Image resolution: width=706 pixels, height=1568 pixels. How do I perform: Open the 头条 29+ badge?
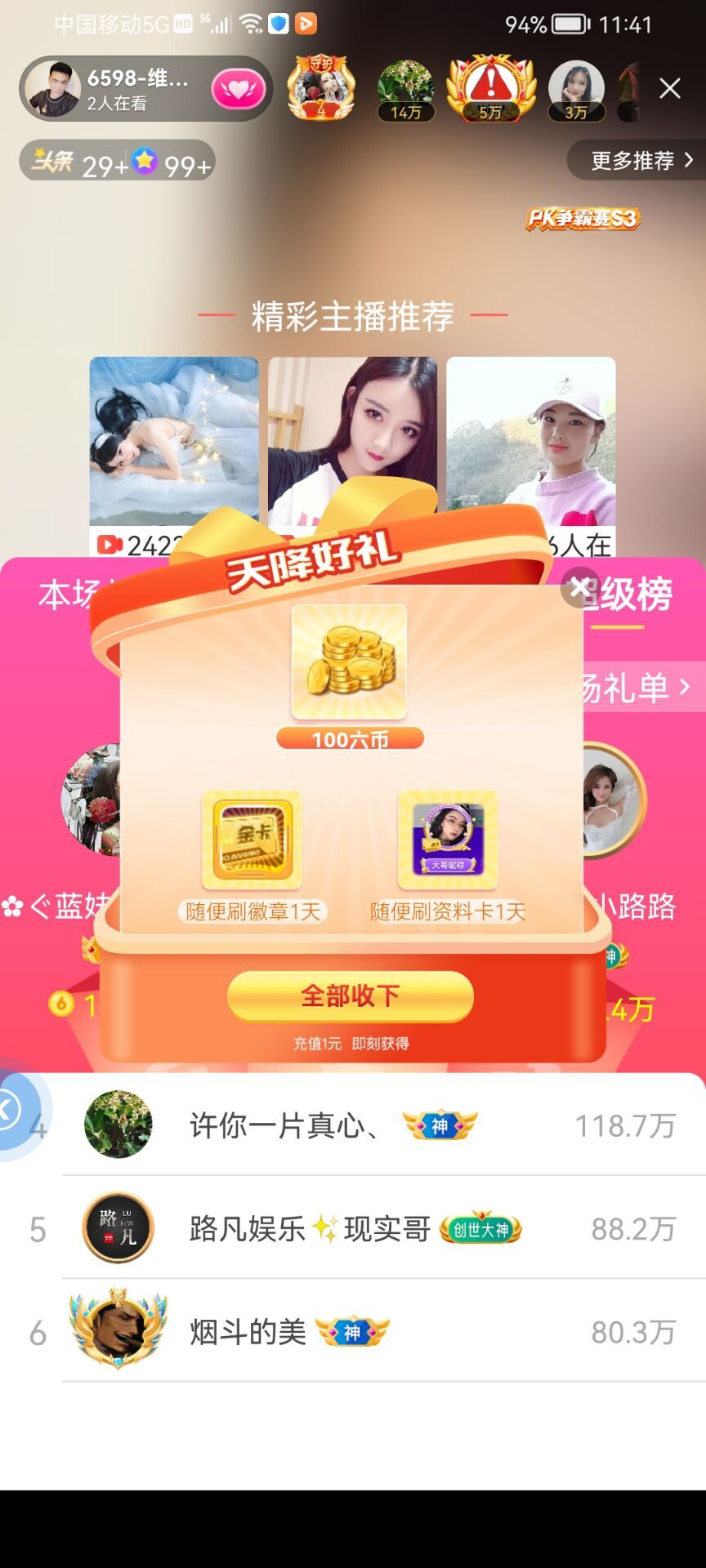78,162
